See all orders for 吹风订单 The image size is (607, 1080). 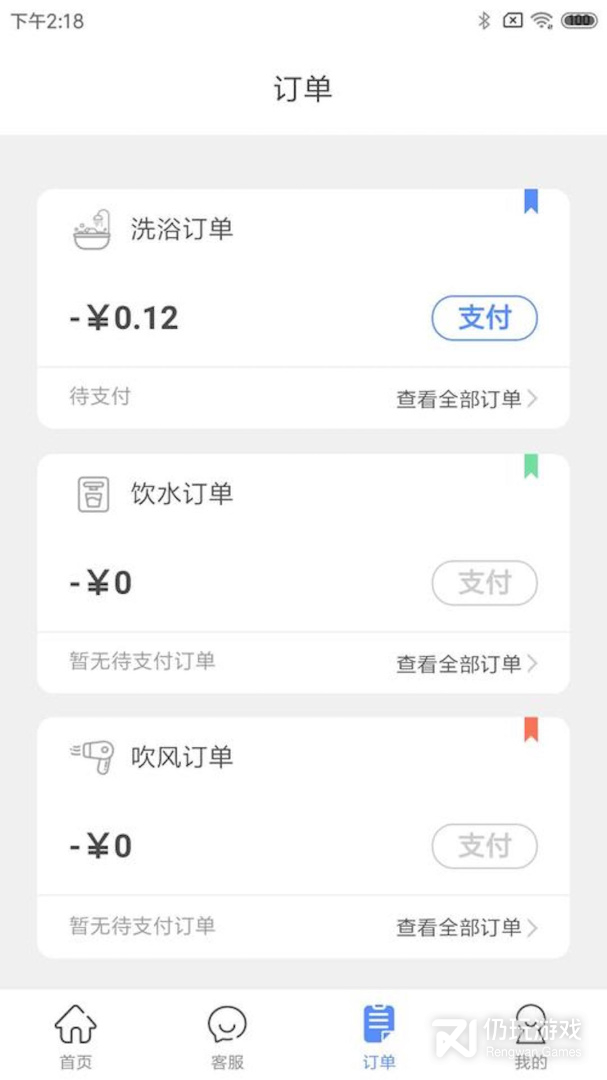tap(466, 927)
